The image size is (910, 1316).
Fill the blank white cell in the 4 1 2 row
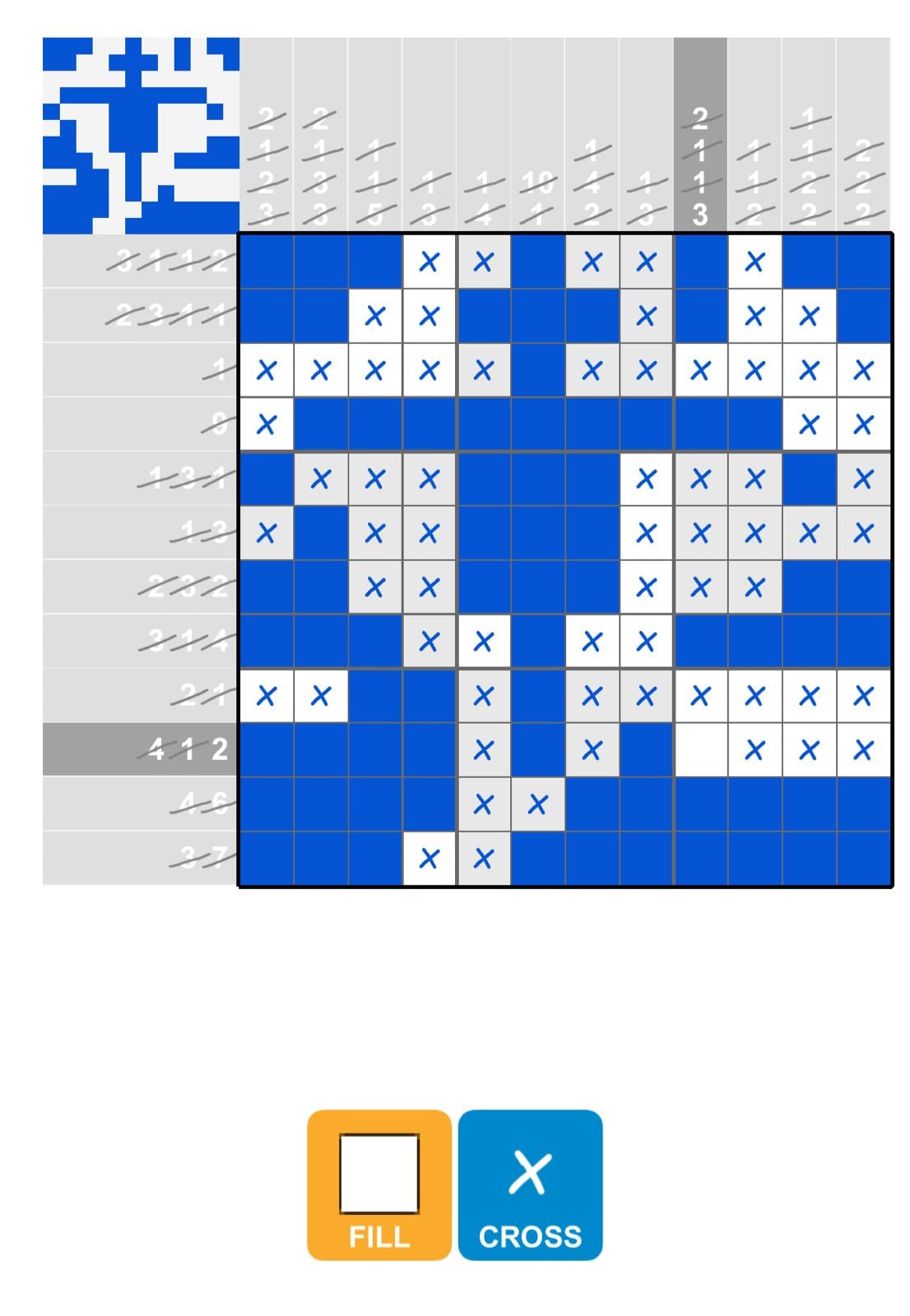point(699,749)
